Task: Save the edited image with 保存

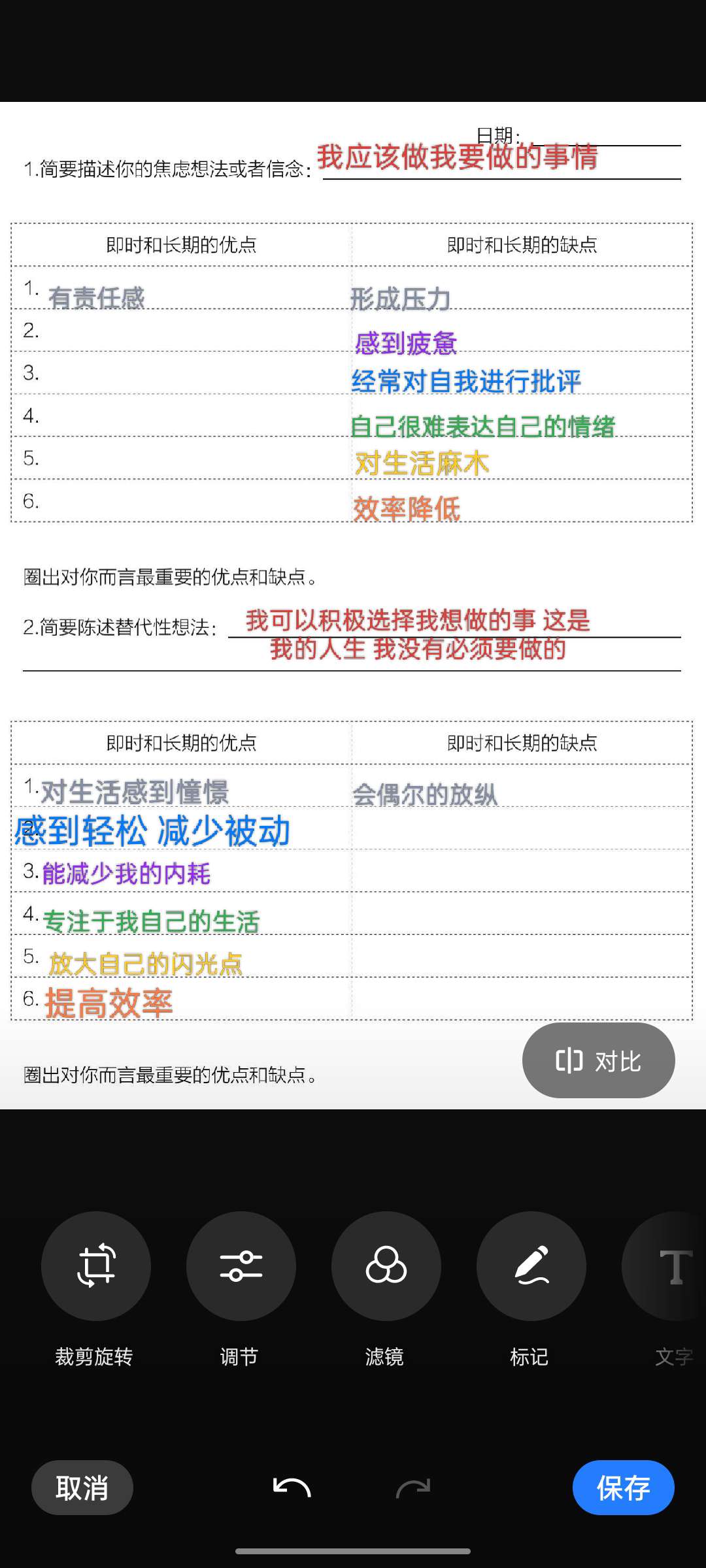Action: 623,1488
